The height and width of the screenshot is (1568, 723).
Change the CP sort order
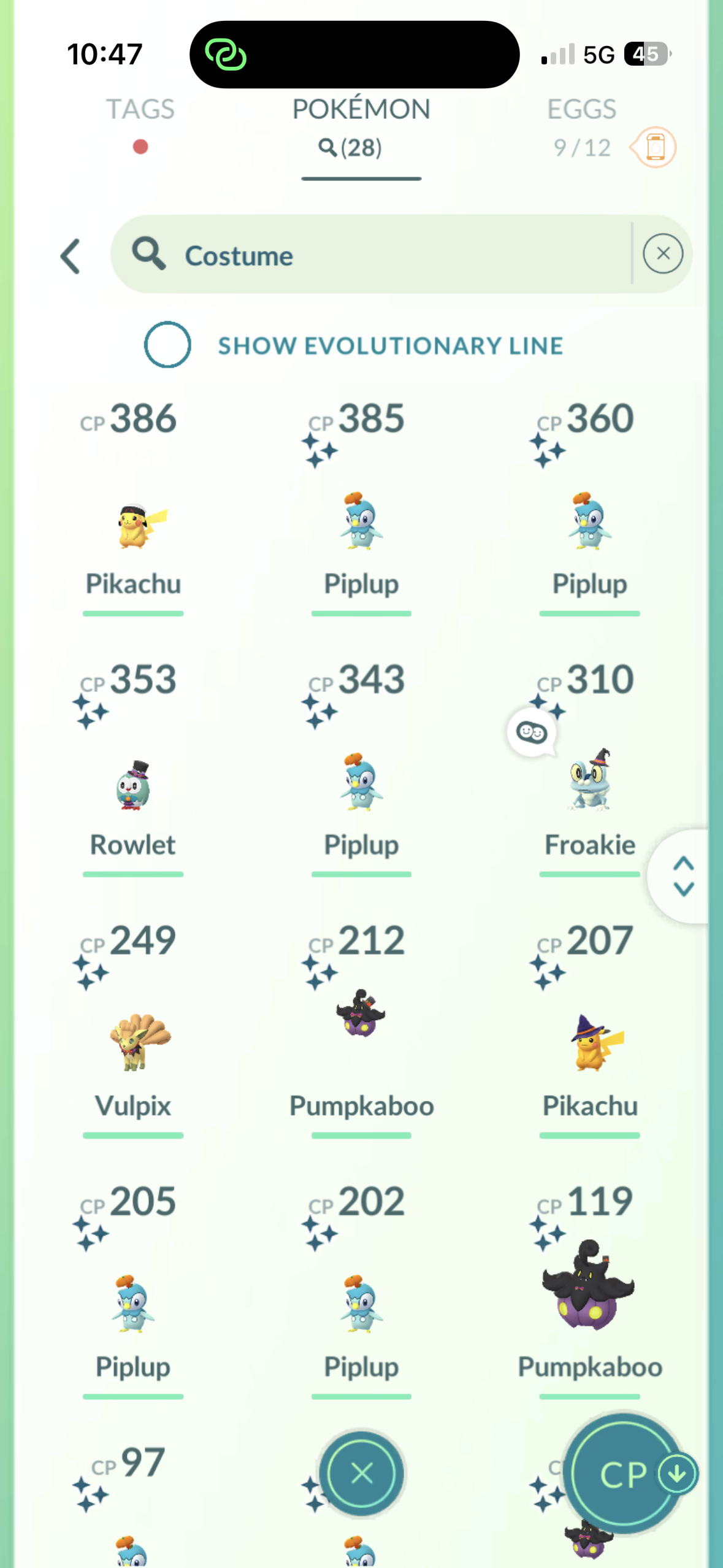click(624, 1474)
